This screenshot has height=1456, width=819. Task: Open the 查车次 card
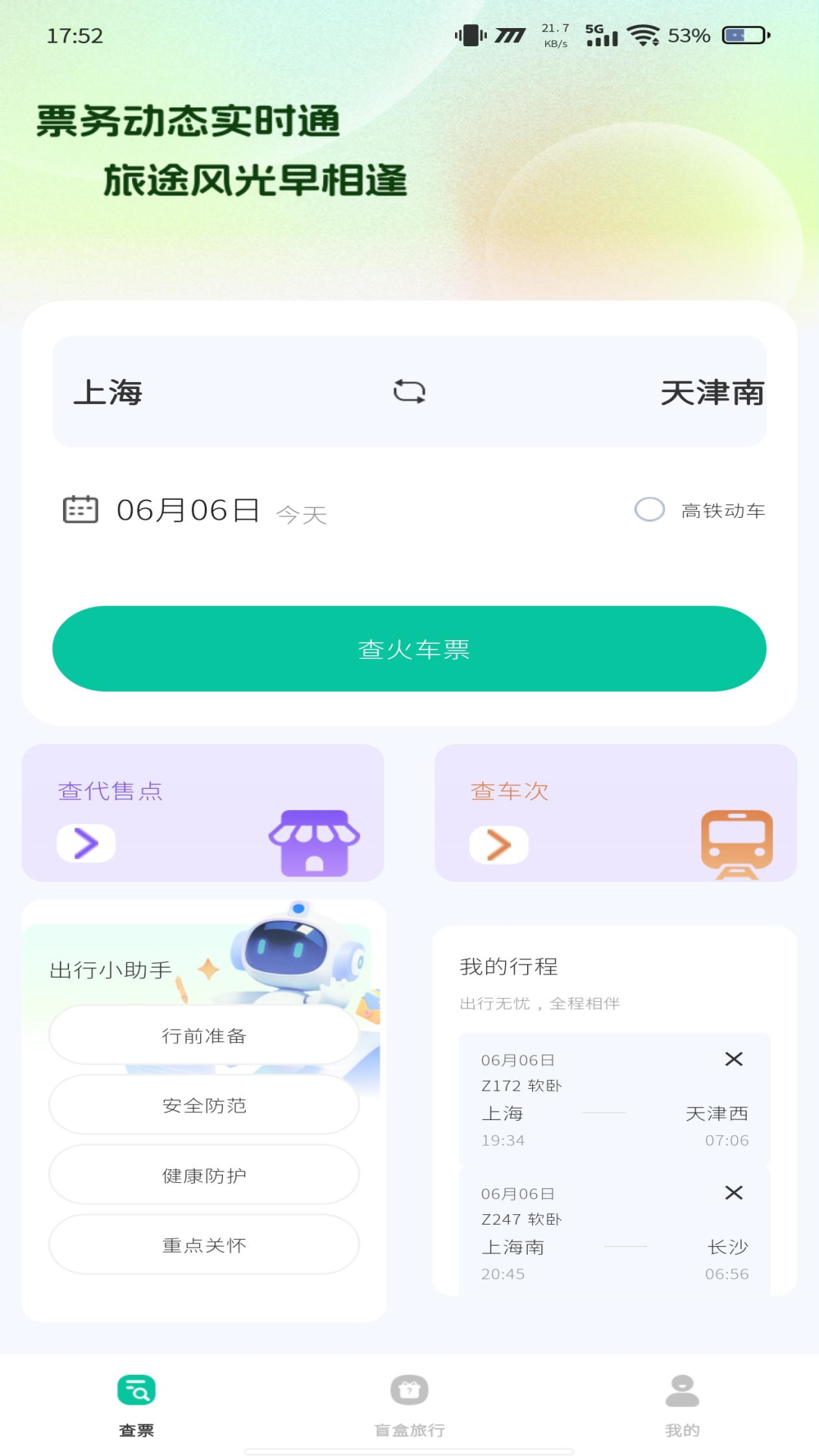tap(616, 812)
